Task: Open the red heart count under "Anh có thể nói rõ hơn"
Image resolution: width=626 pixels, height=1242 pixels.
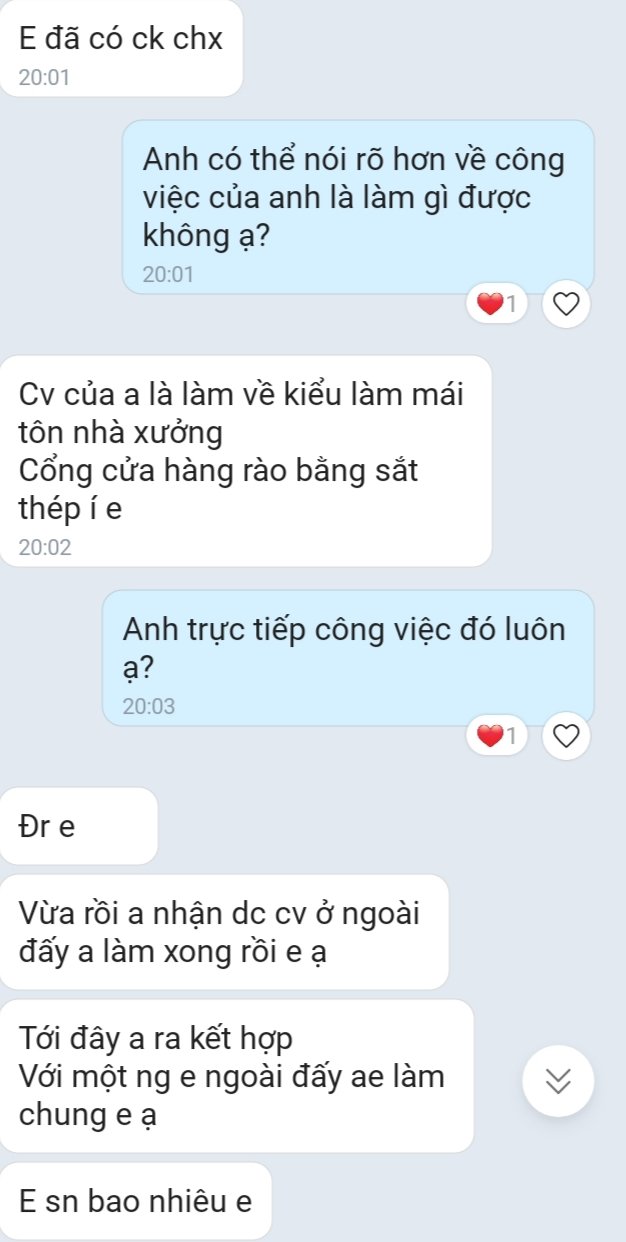Action: point(497,303)
